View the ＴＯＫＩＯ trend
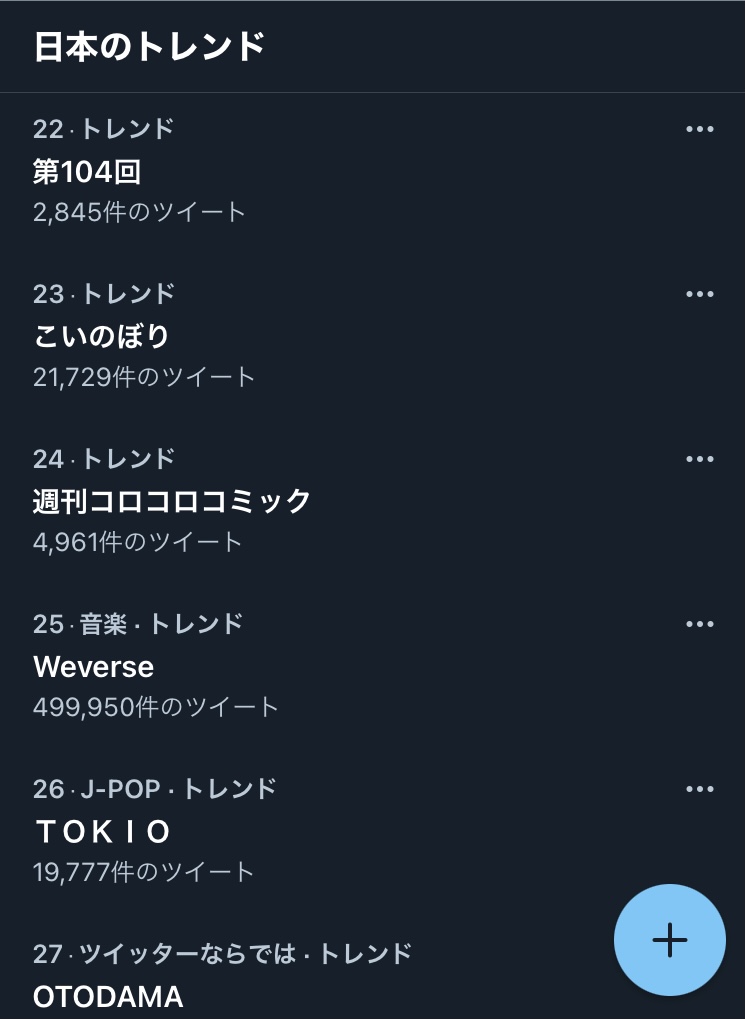 pyautogui.click(x=103, y=831)
